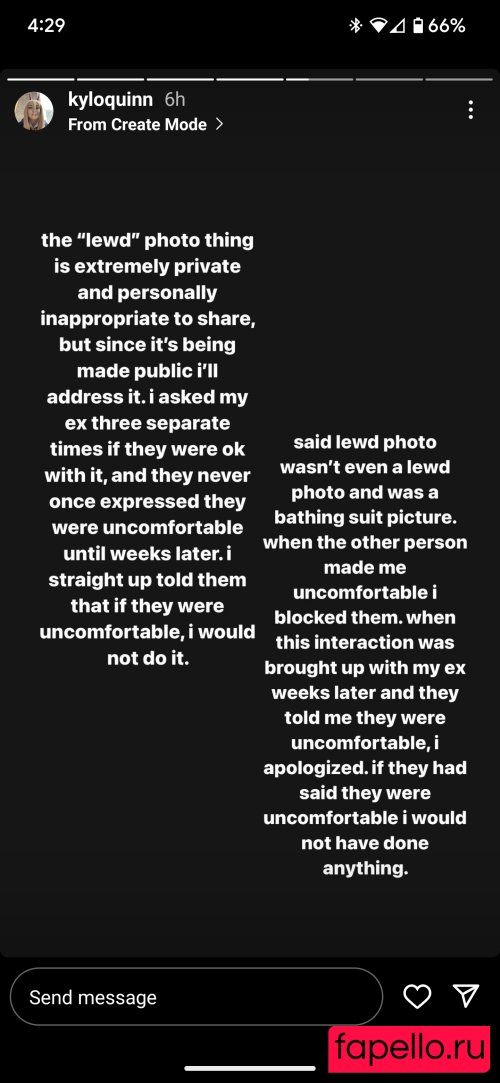The image size is (500, 1083).
Task: Share the story via paper plane icon
Action: point(466,995)
